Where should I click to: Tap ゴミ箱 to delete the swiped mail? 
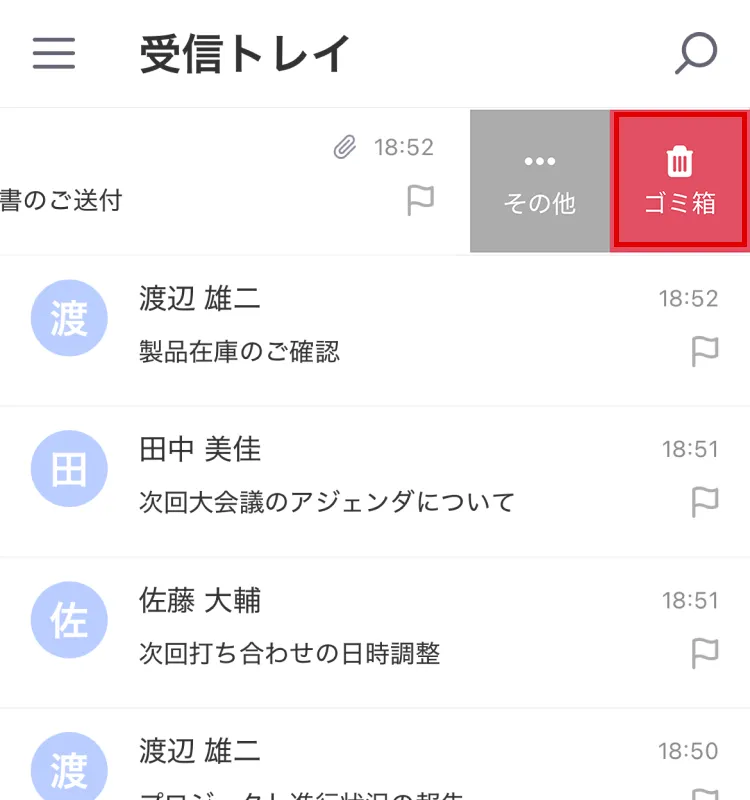pyautogui.click(x=680, y=181)
